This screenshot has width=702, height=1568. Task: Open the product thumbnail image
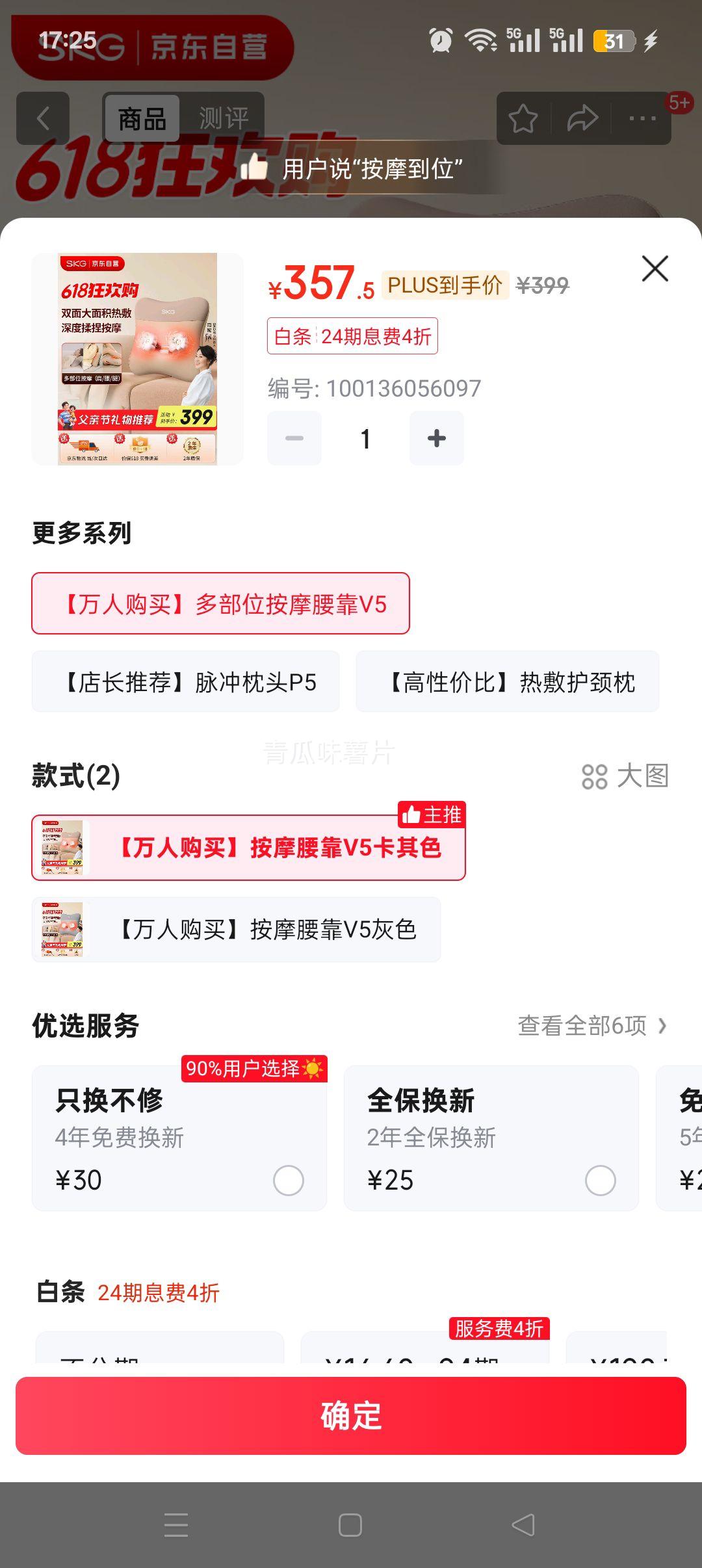(137, 359)
